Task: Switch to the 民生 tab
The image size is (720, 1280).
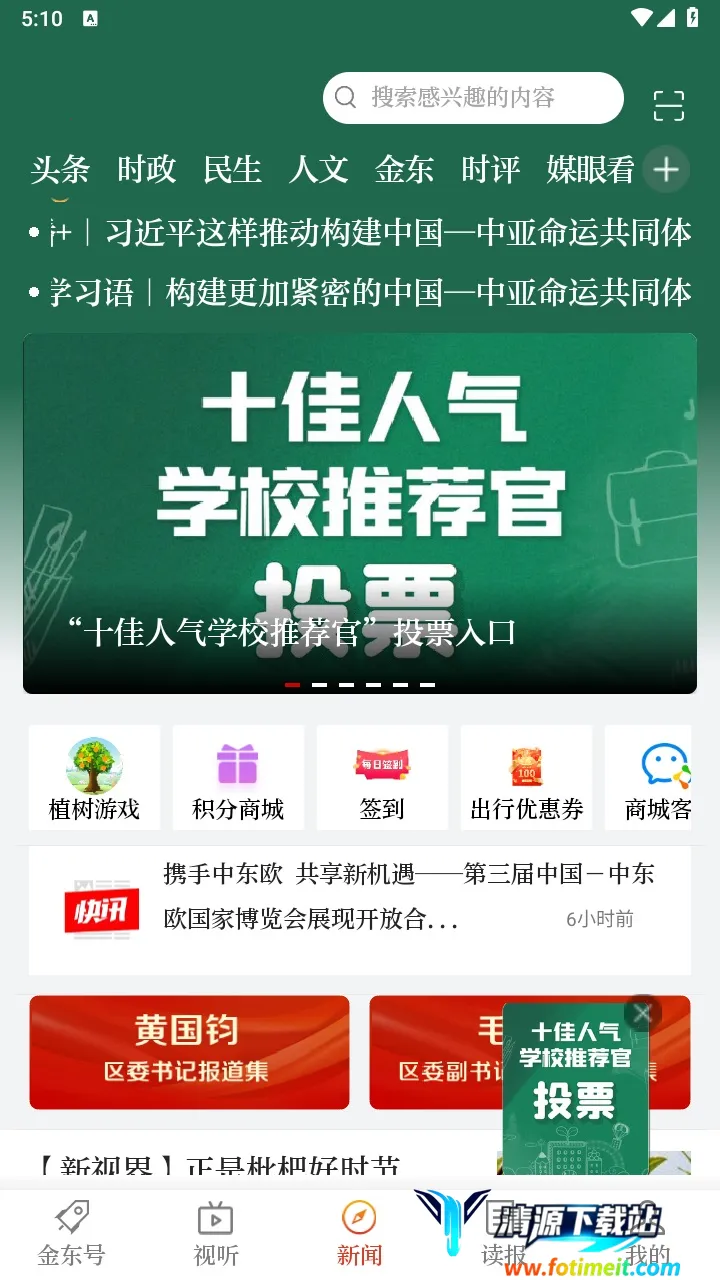Action: tap(232, 170)
